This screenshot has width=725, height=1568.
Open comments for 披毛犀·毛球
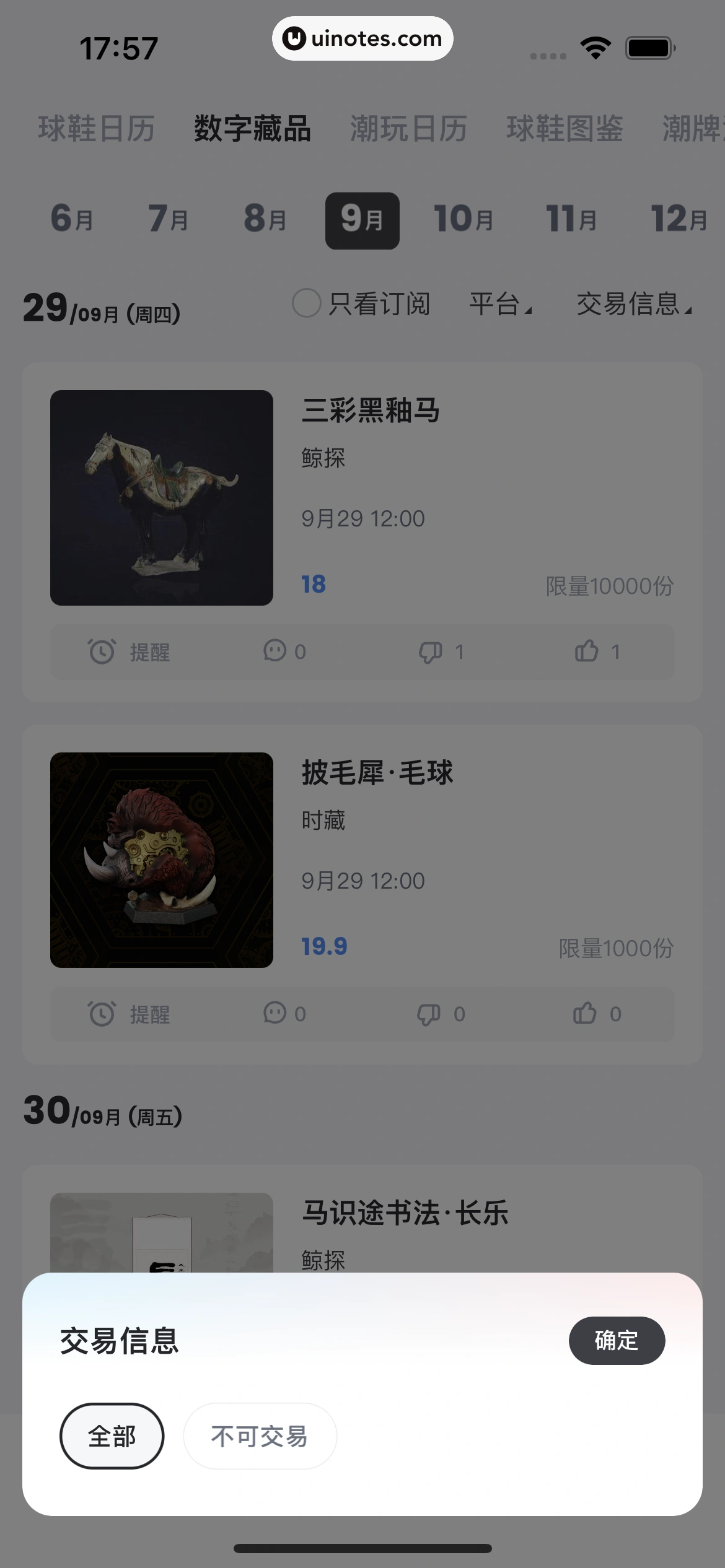click(284, 1014)
